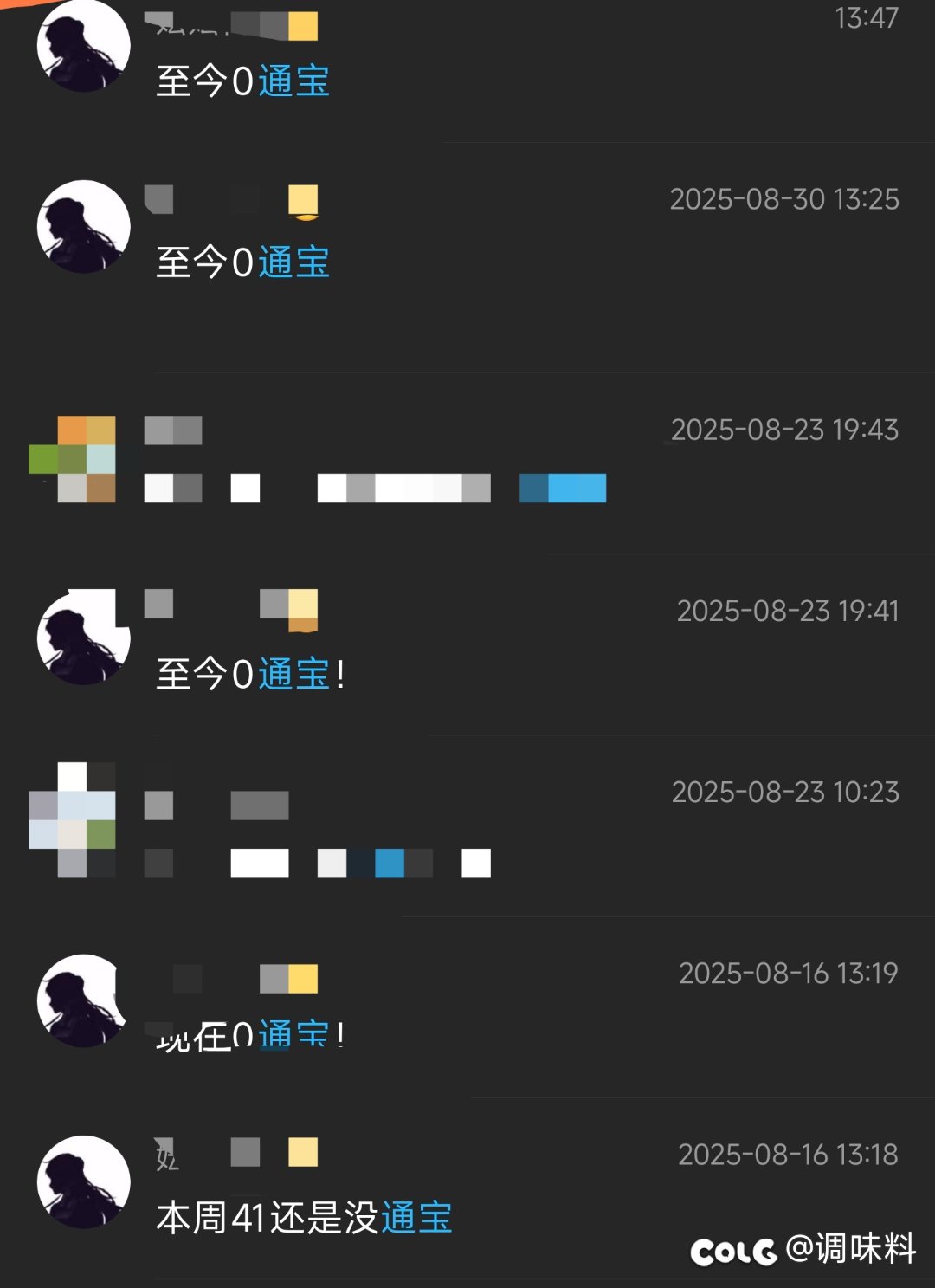The height and width of the screenshot is (1288, 935).
Task: View the commenter's avatar on the 2025-08-30 13:25 comment
Action: [83, 227]
